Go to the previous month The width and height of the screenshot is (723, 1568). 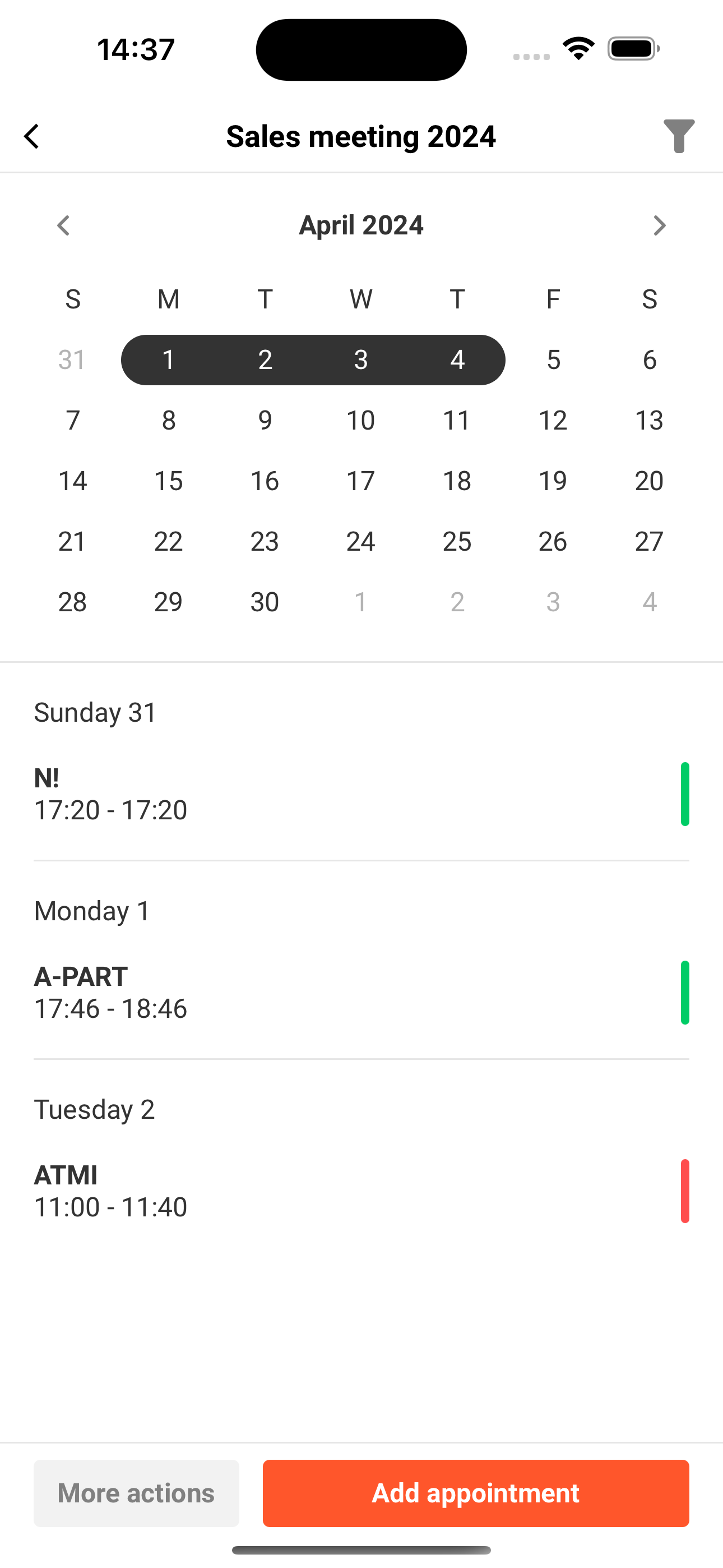63,225
